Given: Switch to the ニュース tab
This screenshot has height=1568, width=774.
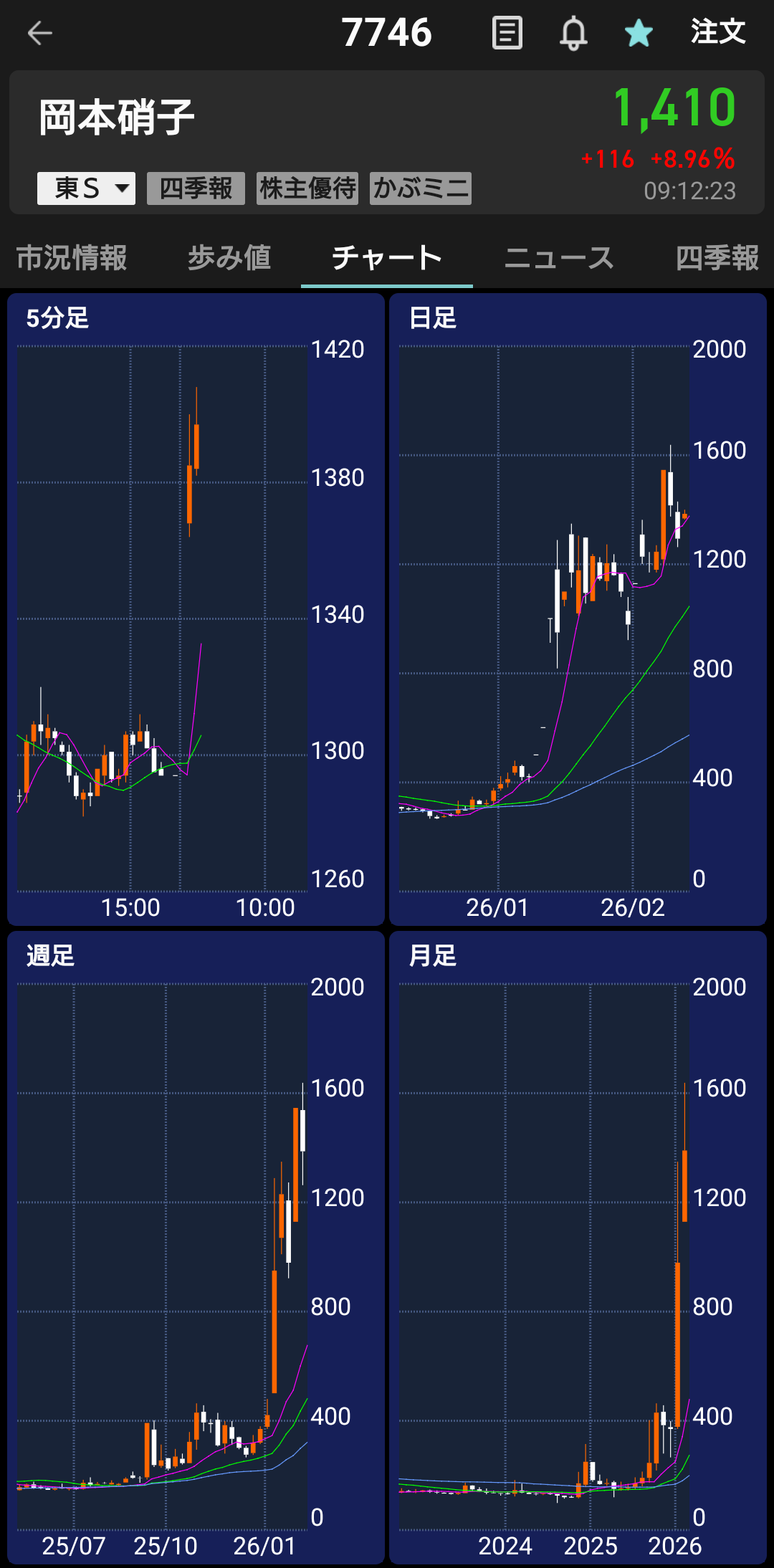Looking at the screenshot, I should 559,258.
